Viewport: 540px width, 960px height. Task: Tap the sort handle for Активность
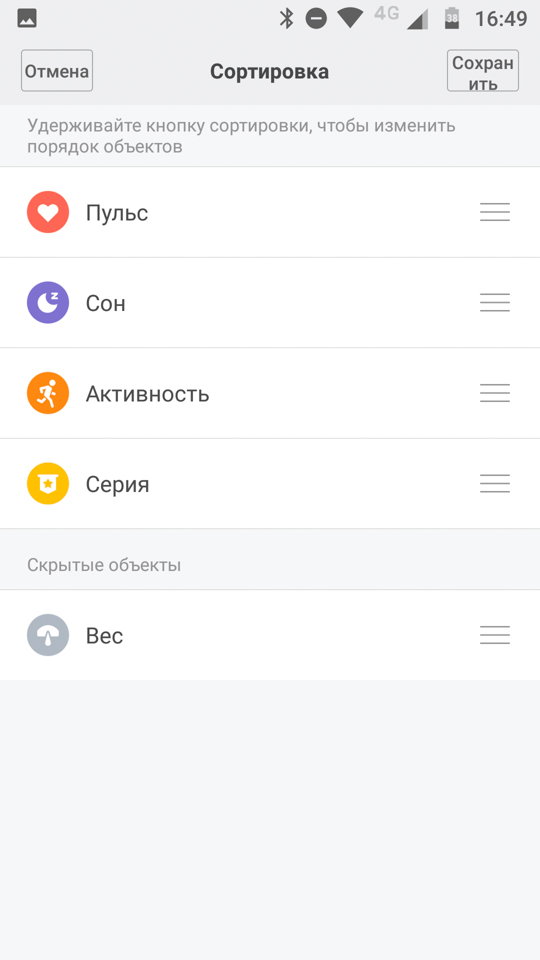pyautogui.click(x=495, y=393)
